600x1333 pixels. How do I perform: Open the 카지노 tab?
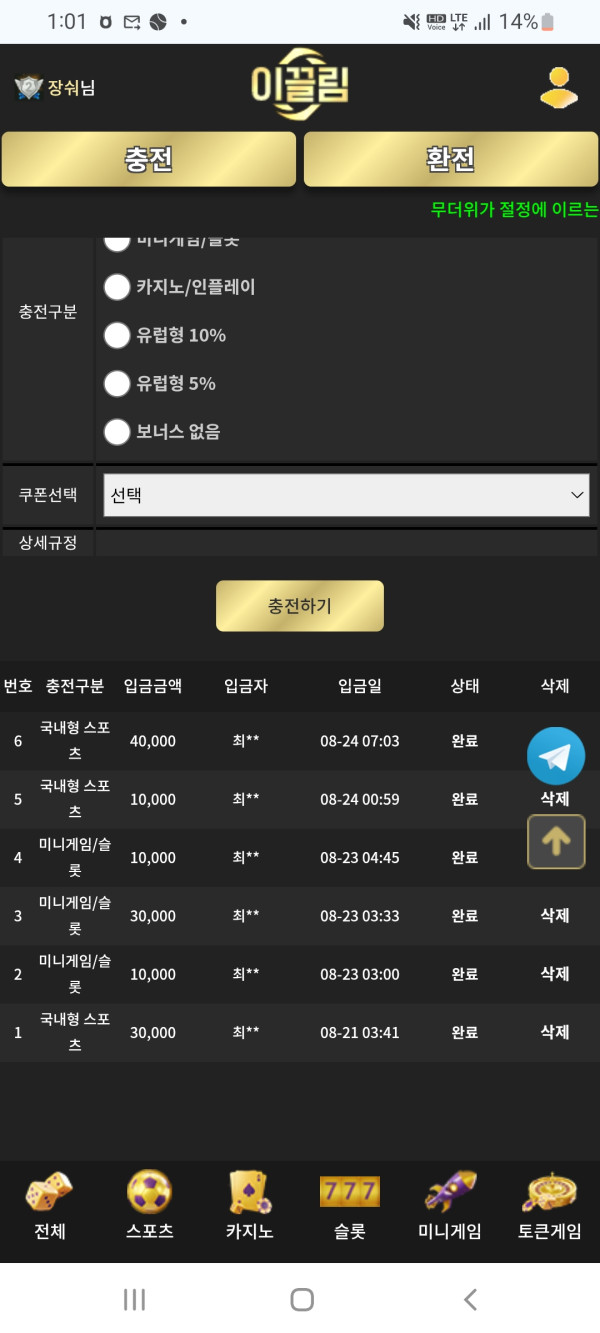click(x=250, y=1205)
